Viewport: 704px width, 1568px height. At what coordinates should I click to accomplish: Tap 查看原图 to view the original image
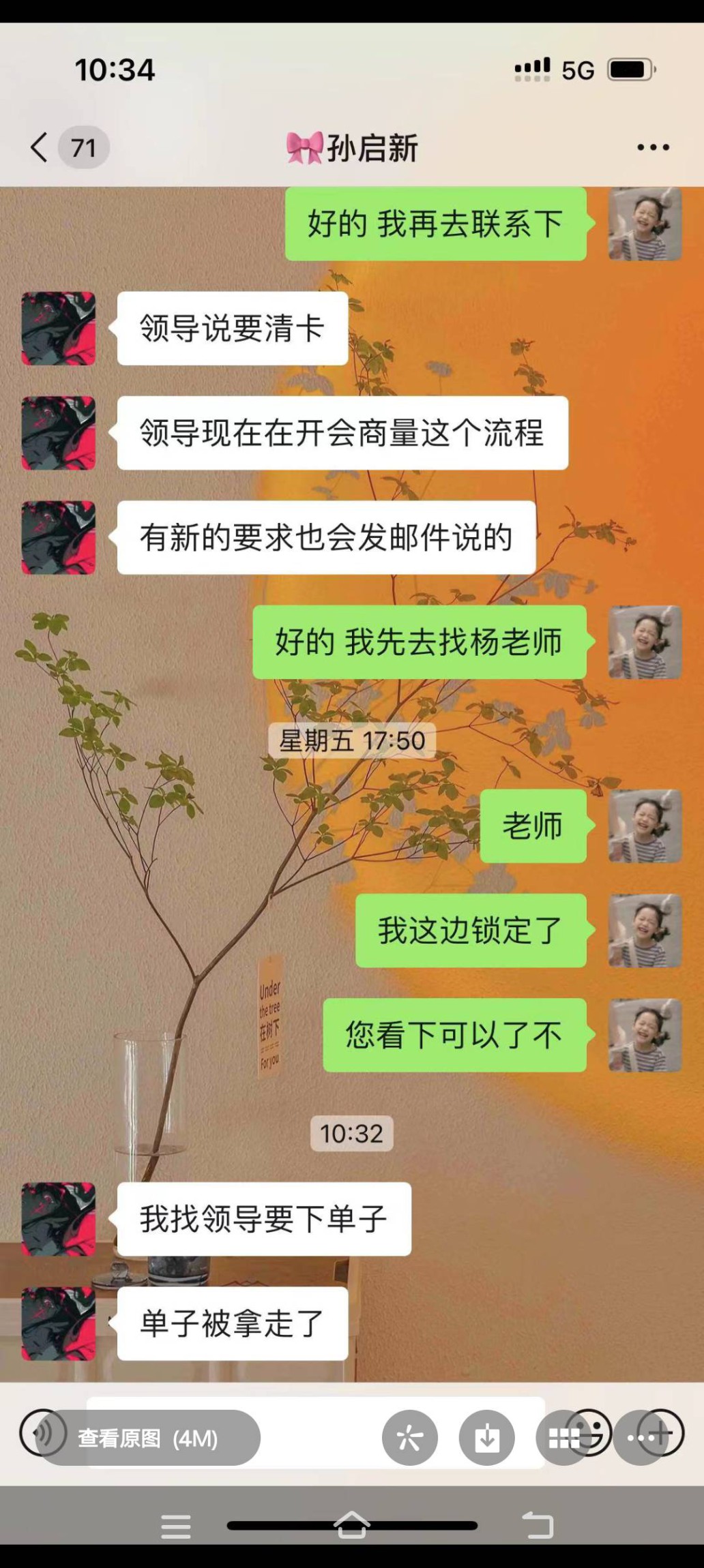click(148, 1438)
